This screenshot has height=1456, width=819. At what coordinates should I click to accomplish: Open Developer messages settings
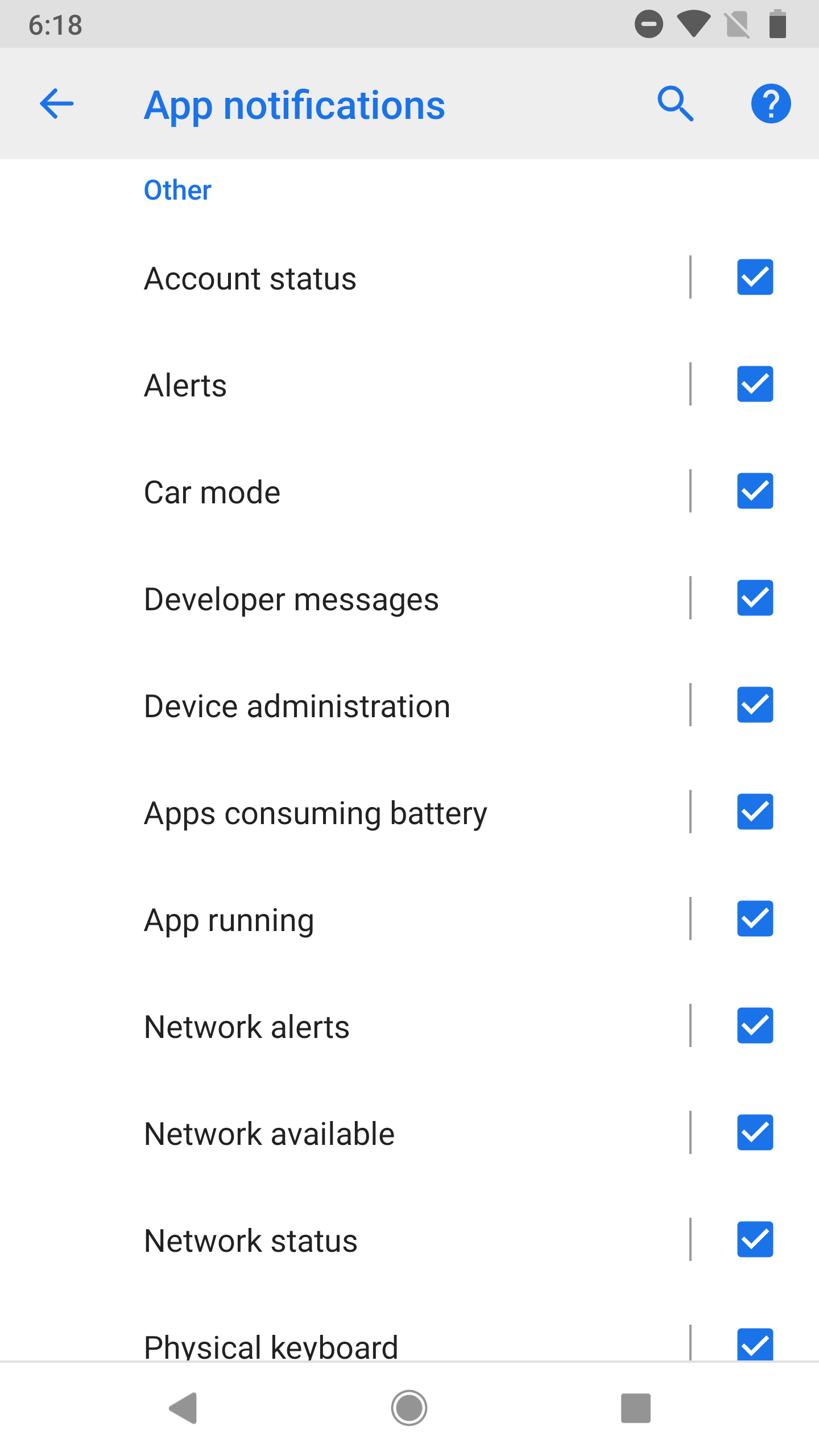341,598
